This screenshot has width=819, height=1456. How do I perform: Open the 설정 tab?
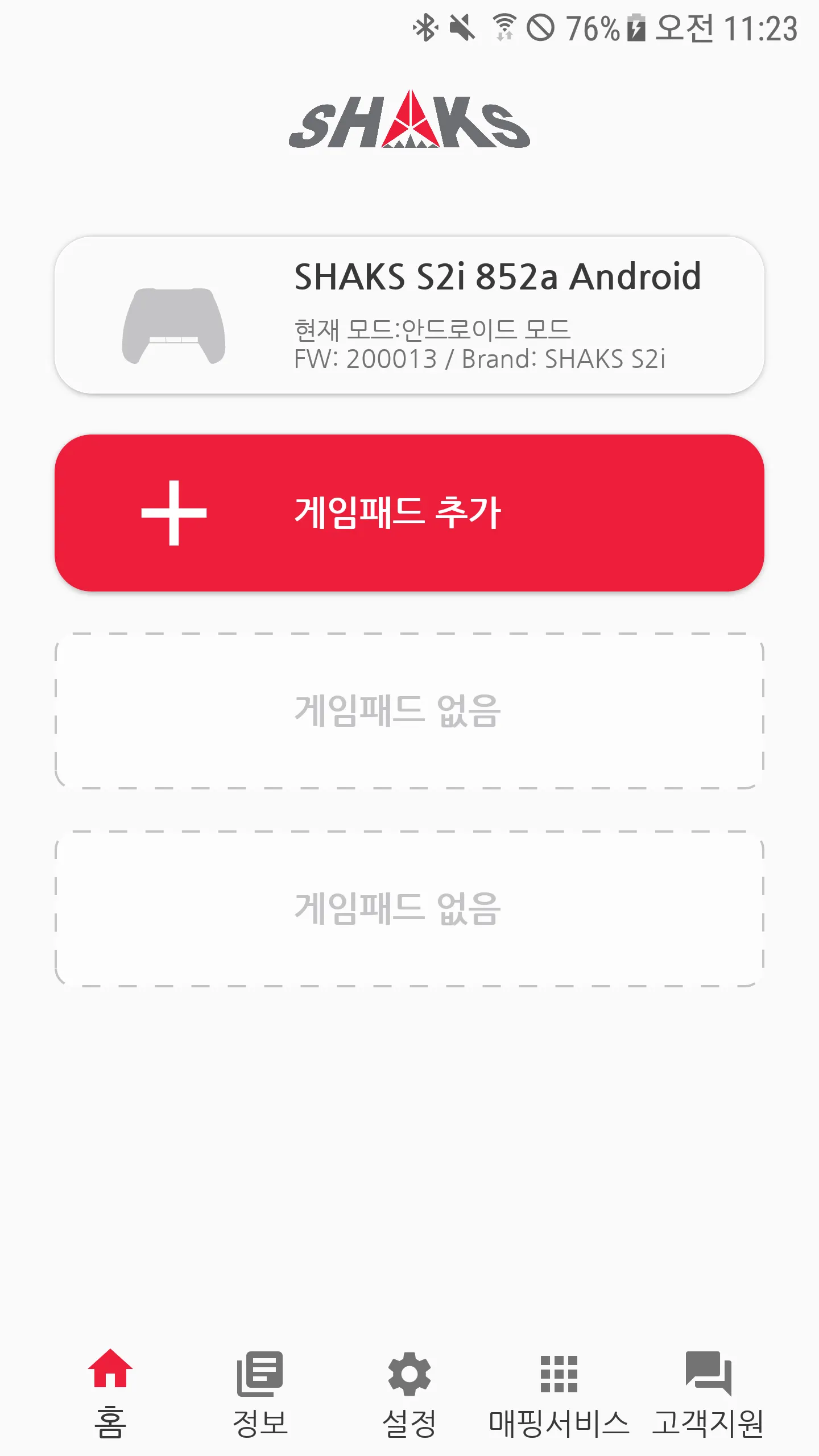click(409, 1392)
